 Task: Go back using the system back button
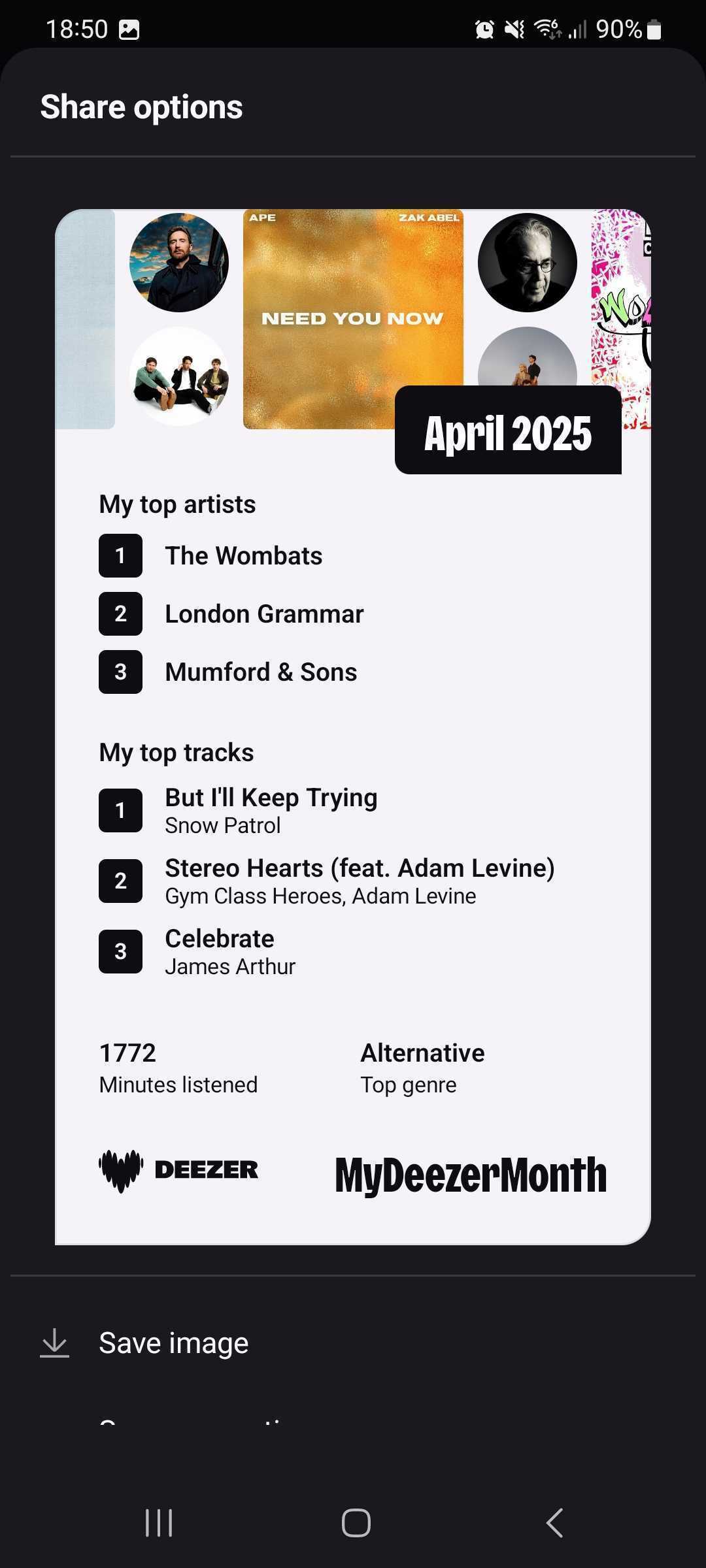554,1523
